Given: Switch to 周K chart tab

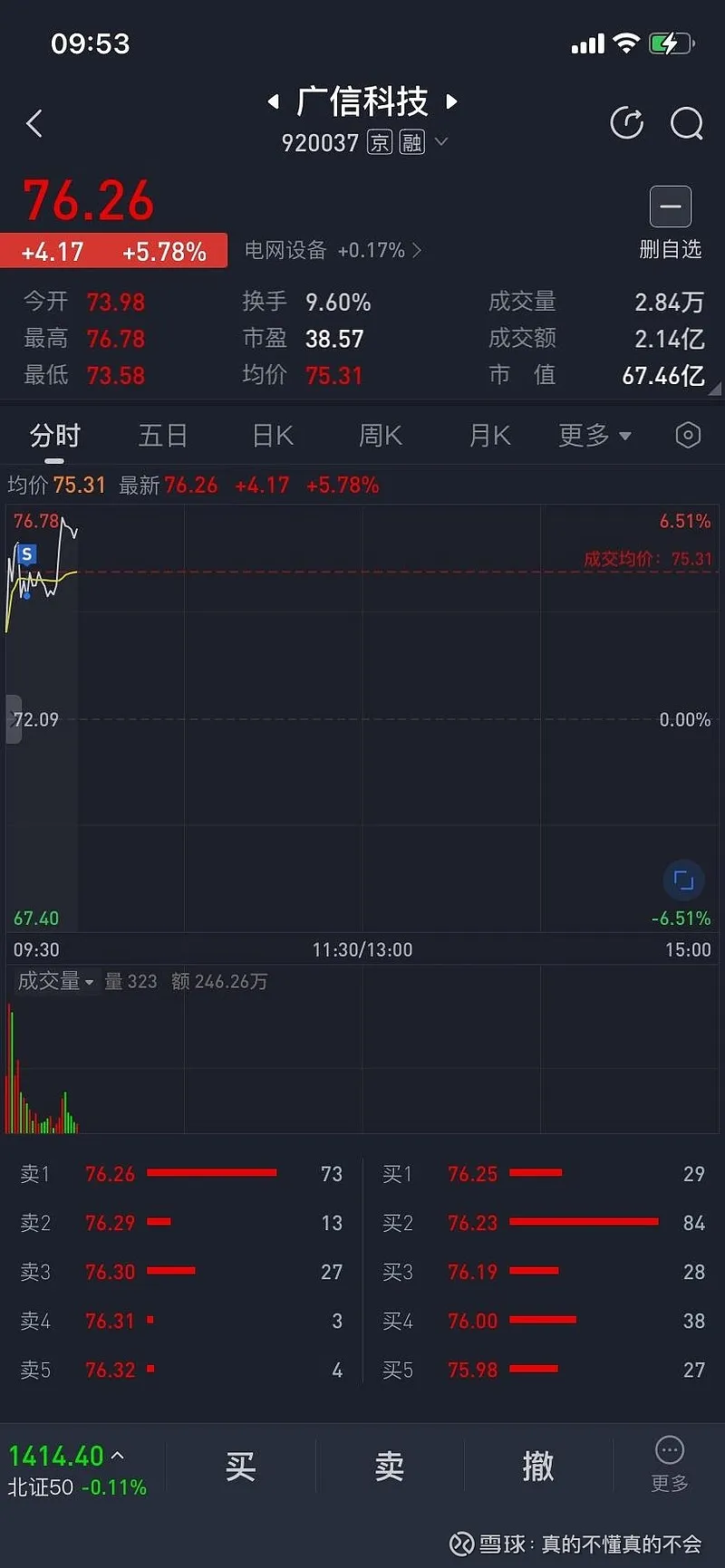Looking at the screenshot, I should tap(381, 436).
